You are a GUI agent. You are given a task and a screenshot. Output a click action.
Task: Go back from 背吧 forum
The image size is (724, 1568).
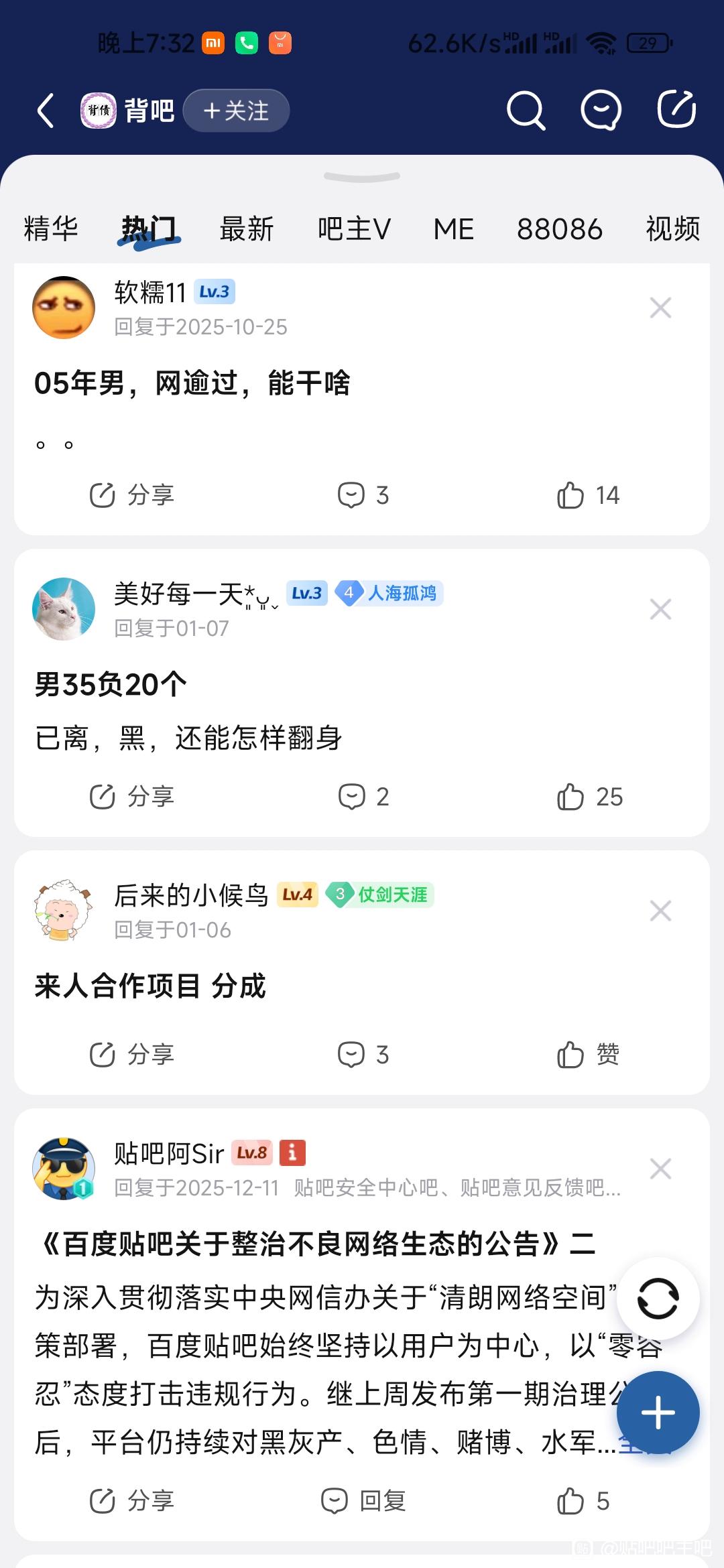point(46,111)
